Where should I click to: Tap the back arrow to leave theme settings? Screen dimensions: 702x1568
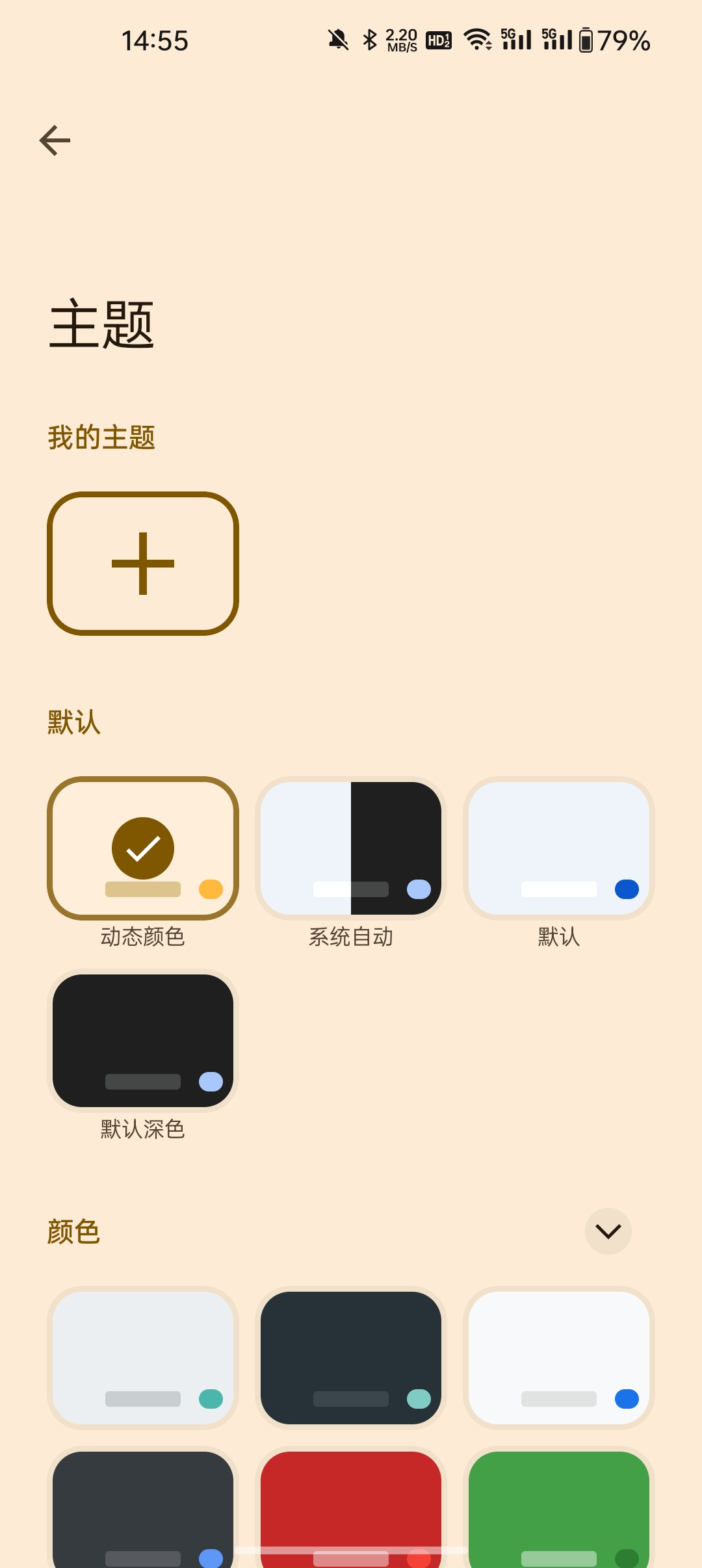coord(55,140)
